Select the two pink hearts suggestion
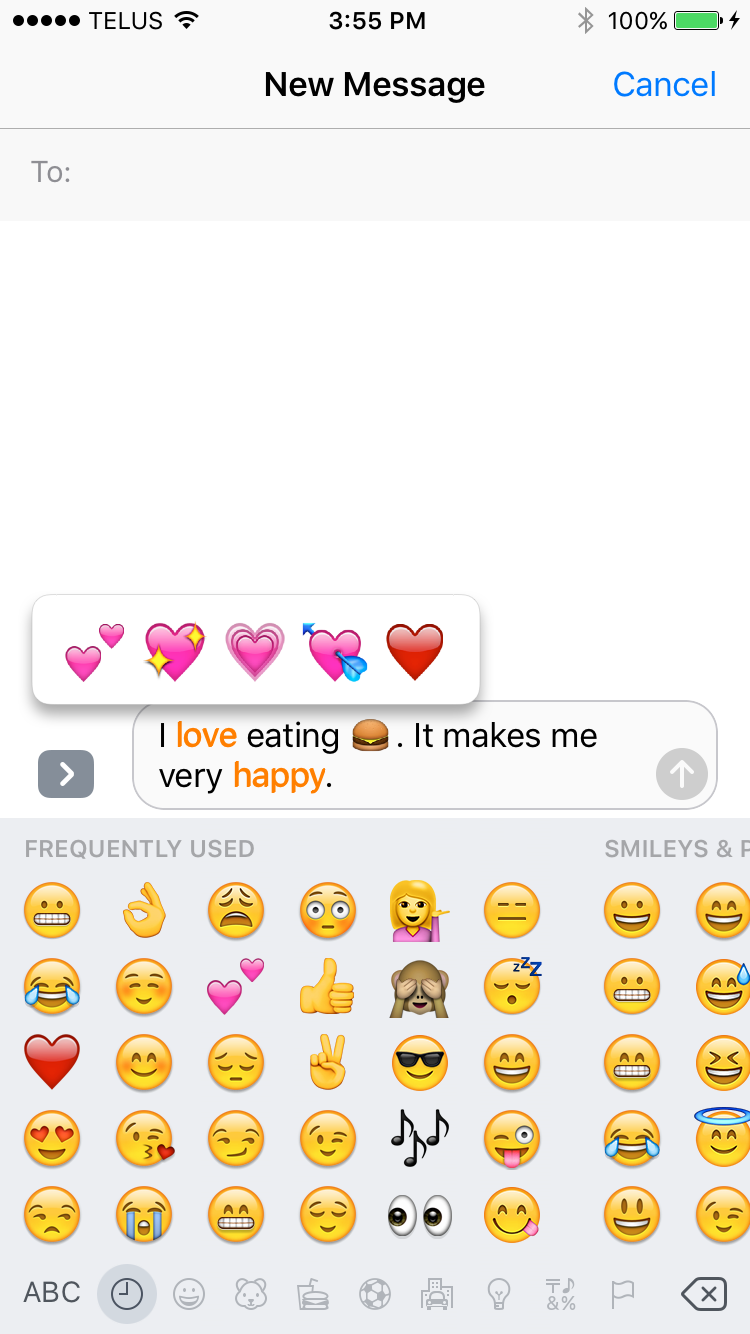The width and height of the screenshot is (750, 1334). [93, 651]
